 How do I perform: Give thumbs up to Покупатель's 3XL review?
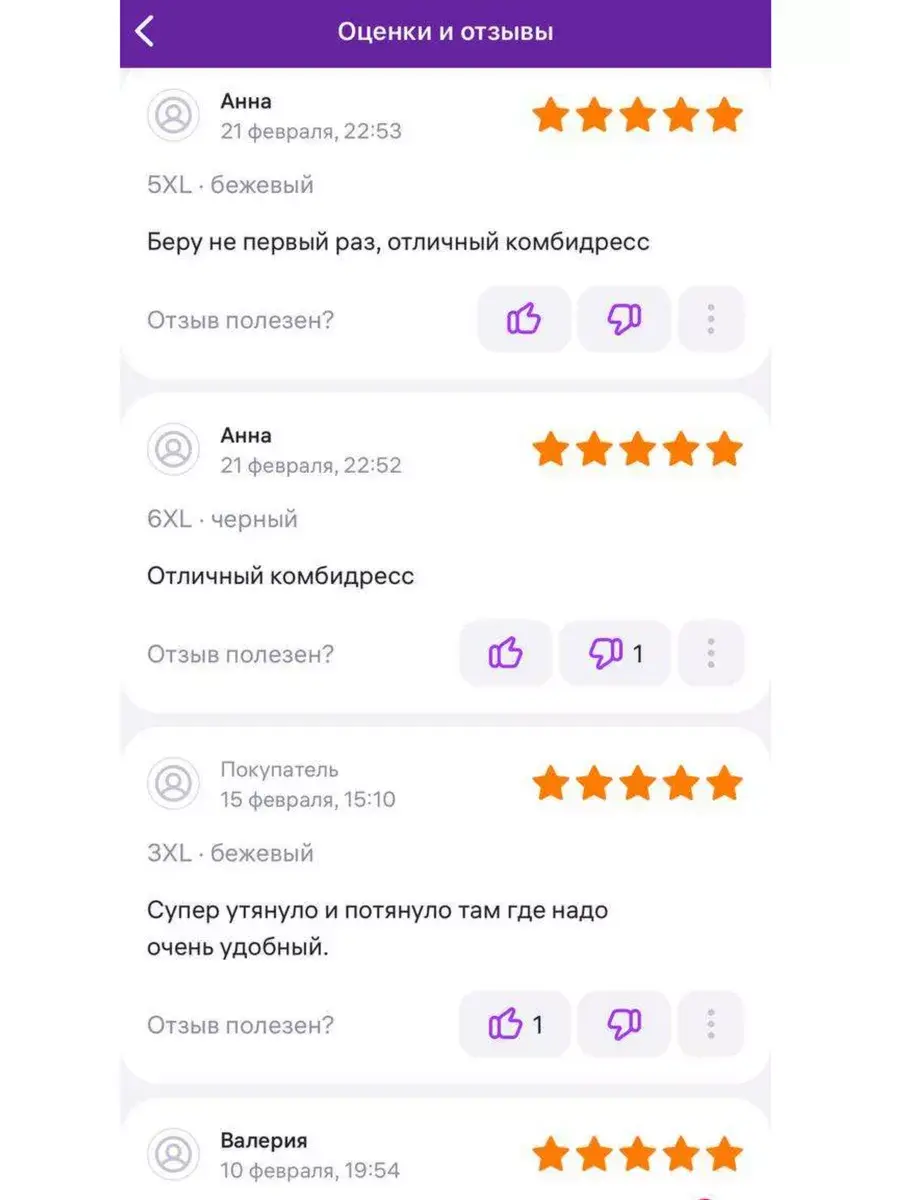(x=514, y=1025)
